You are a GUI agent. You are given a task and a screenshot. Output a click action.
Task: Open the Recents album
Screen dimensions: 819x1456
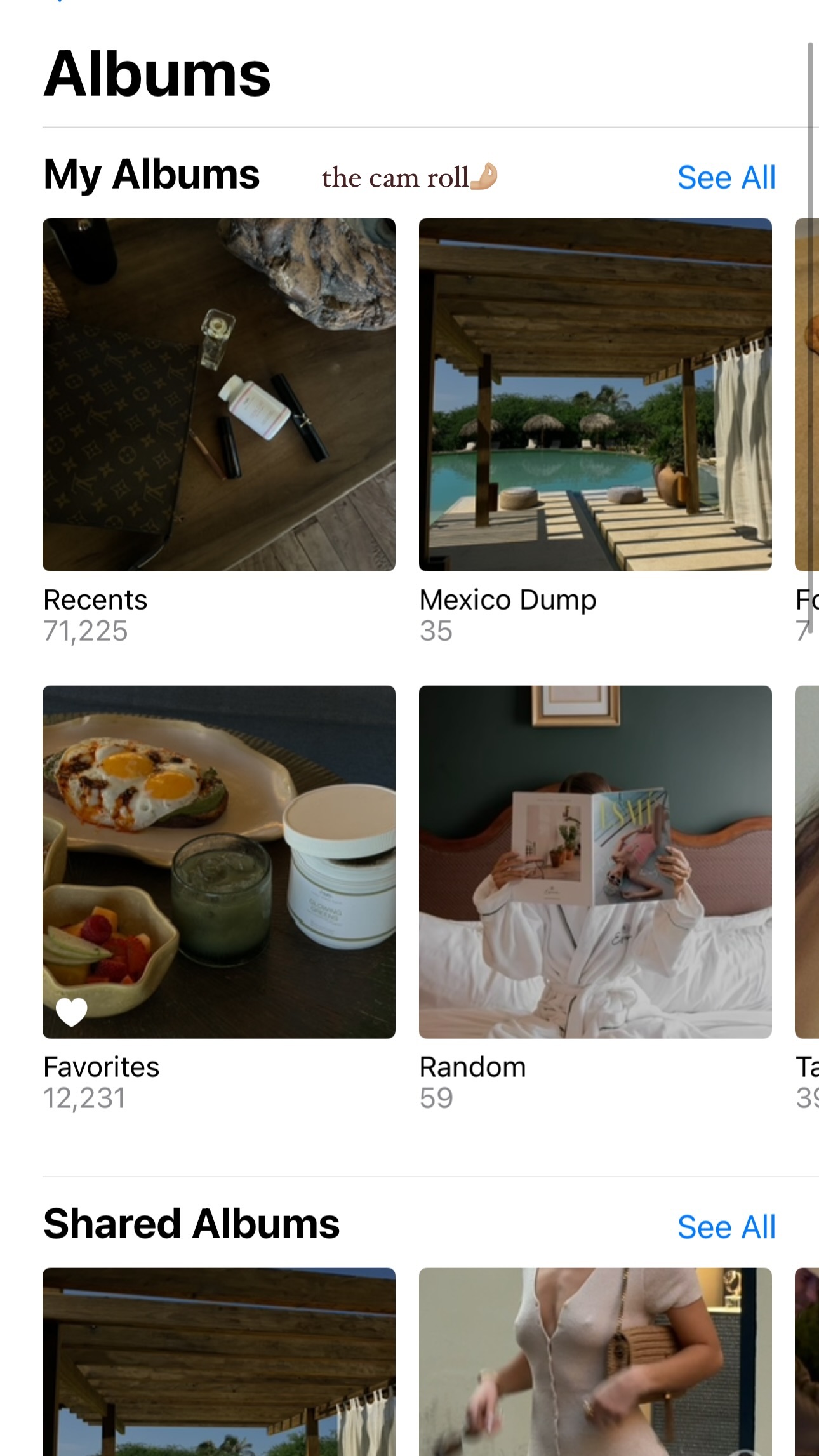pyautogui.click(x=219, y=394)
